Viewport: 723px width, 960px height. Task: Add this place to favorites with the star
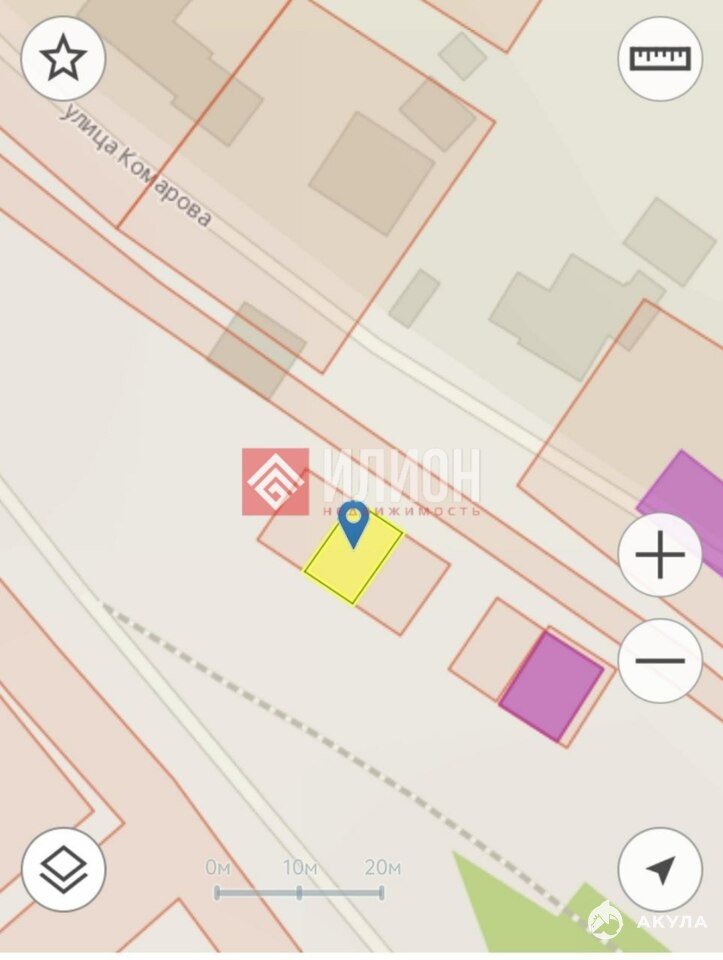coord(63,59)
